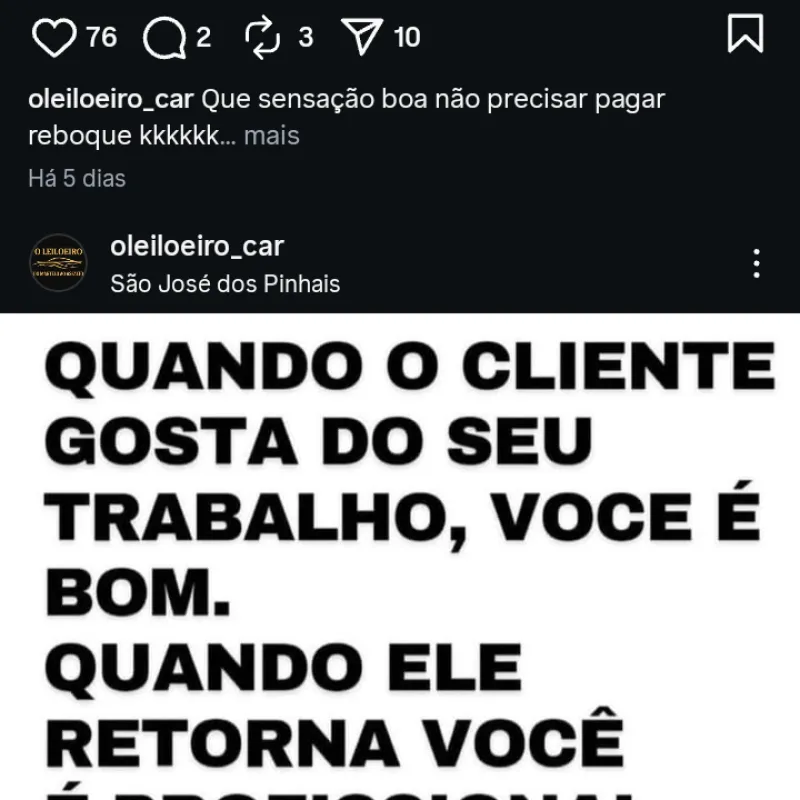
Task: Open the "Quando o cliente" post image
Action: (x=400, y=560)
